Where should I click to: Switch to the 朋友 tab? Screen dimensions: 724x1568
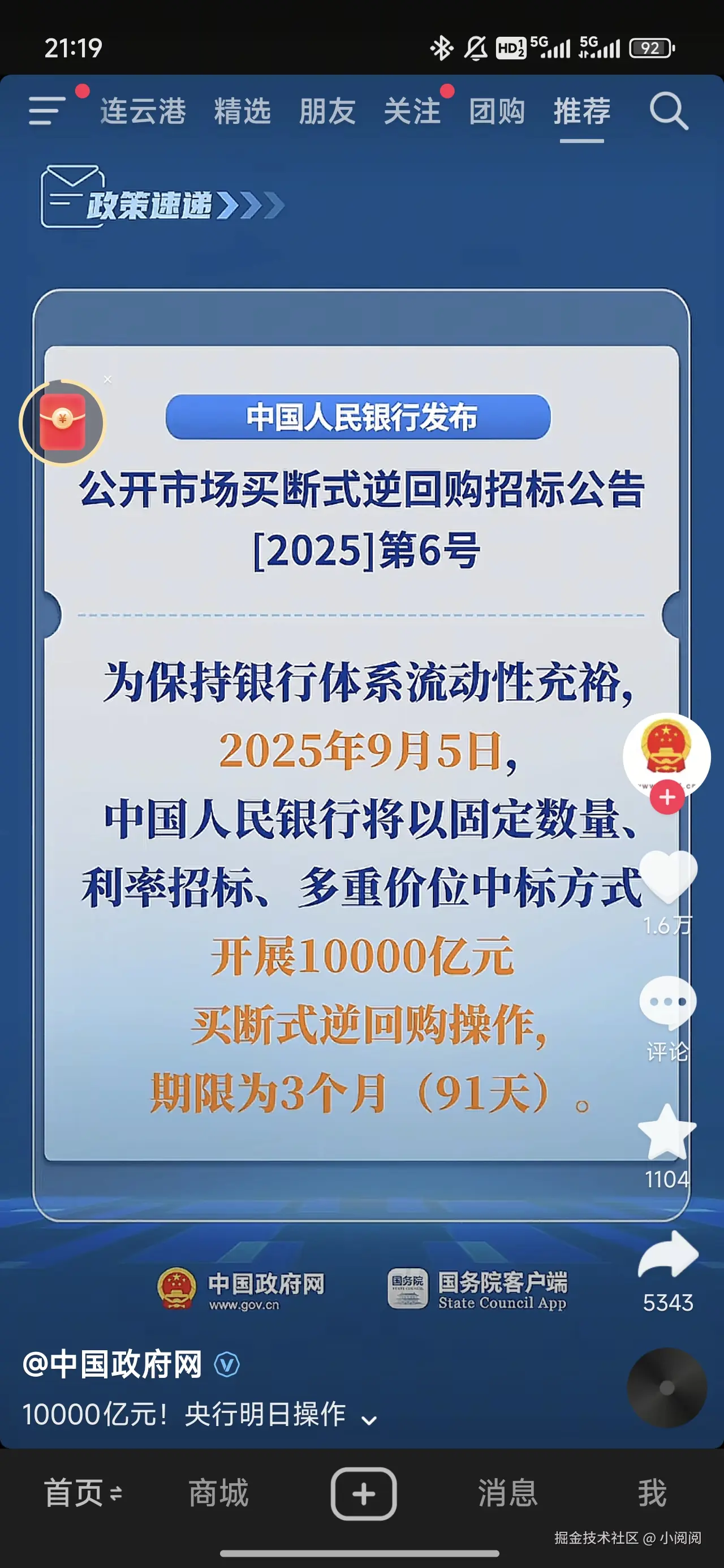coord(327,111)
